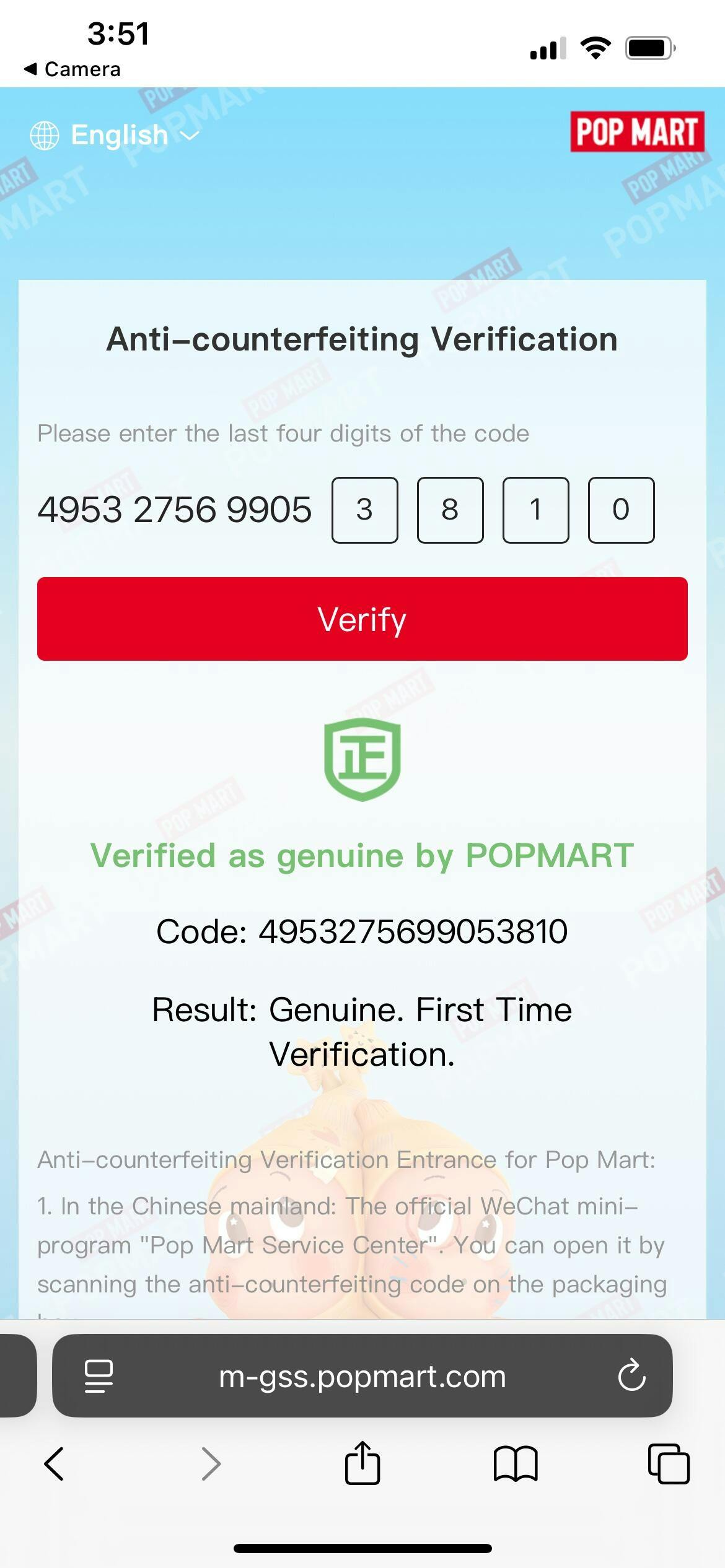Open the page settings menu in address bar
The height and width of the screenshot is (1568, 725).
point(99,1376)
